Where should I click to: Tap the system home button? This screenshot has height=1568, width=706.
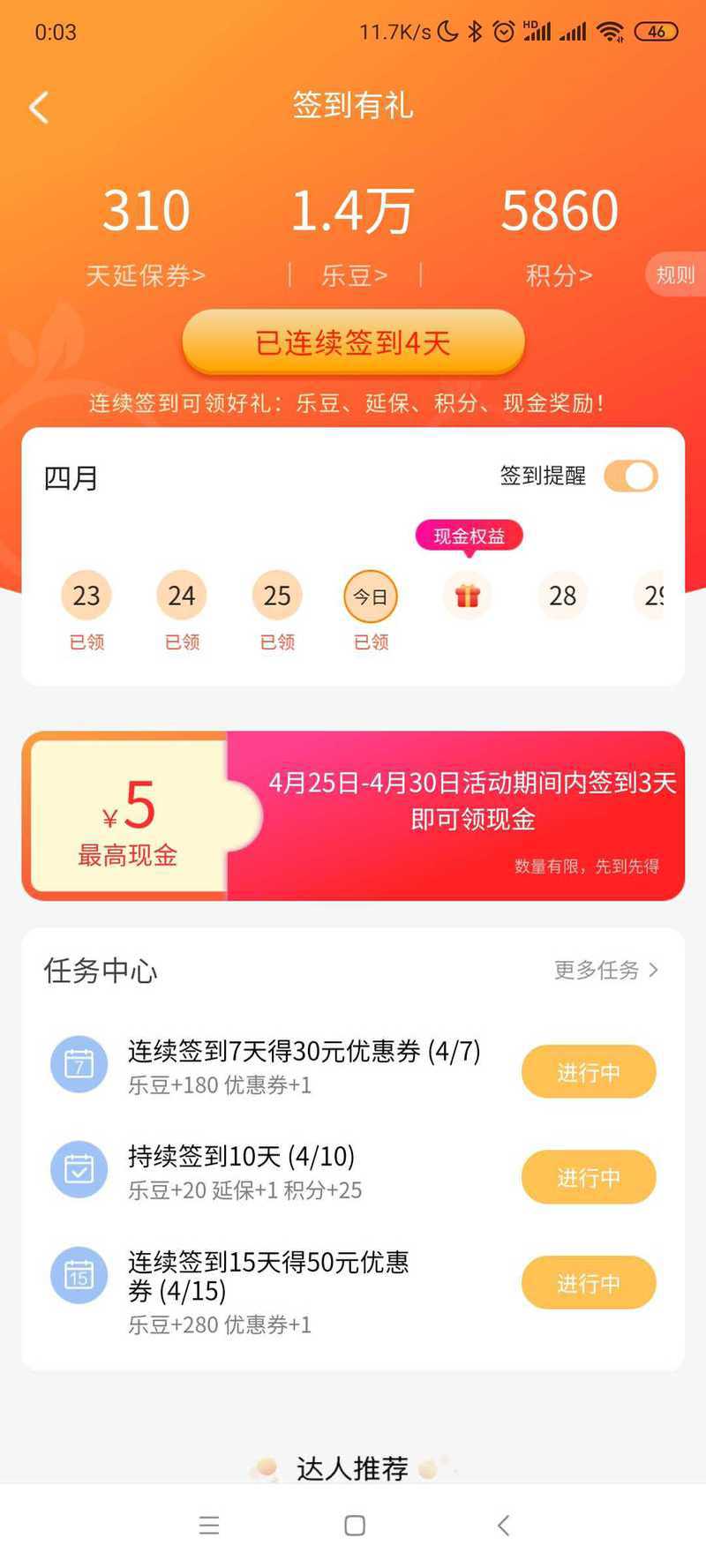pyautogui.click(x=355, y=1526)
